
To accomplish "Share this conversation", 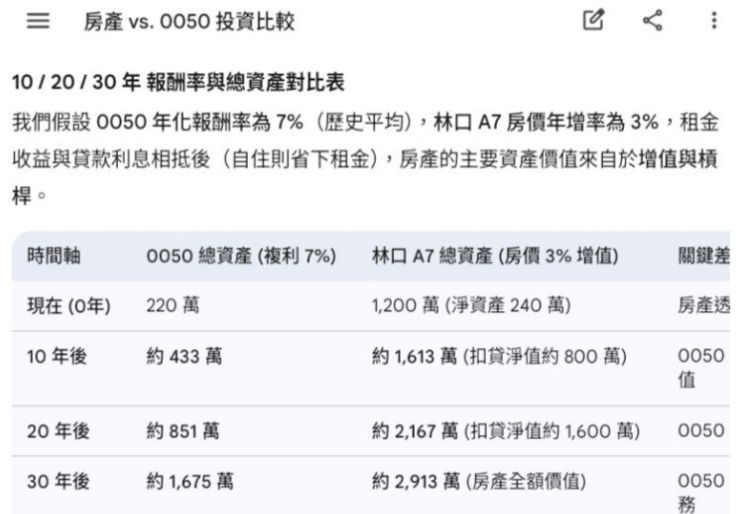I will pyautogui.click(x=653, y=20).
